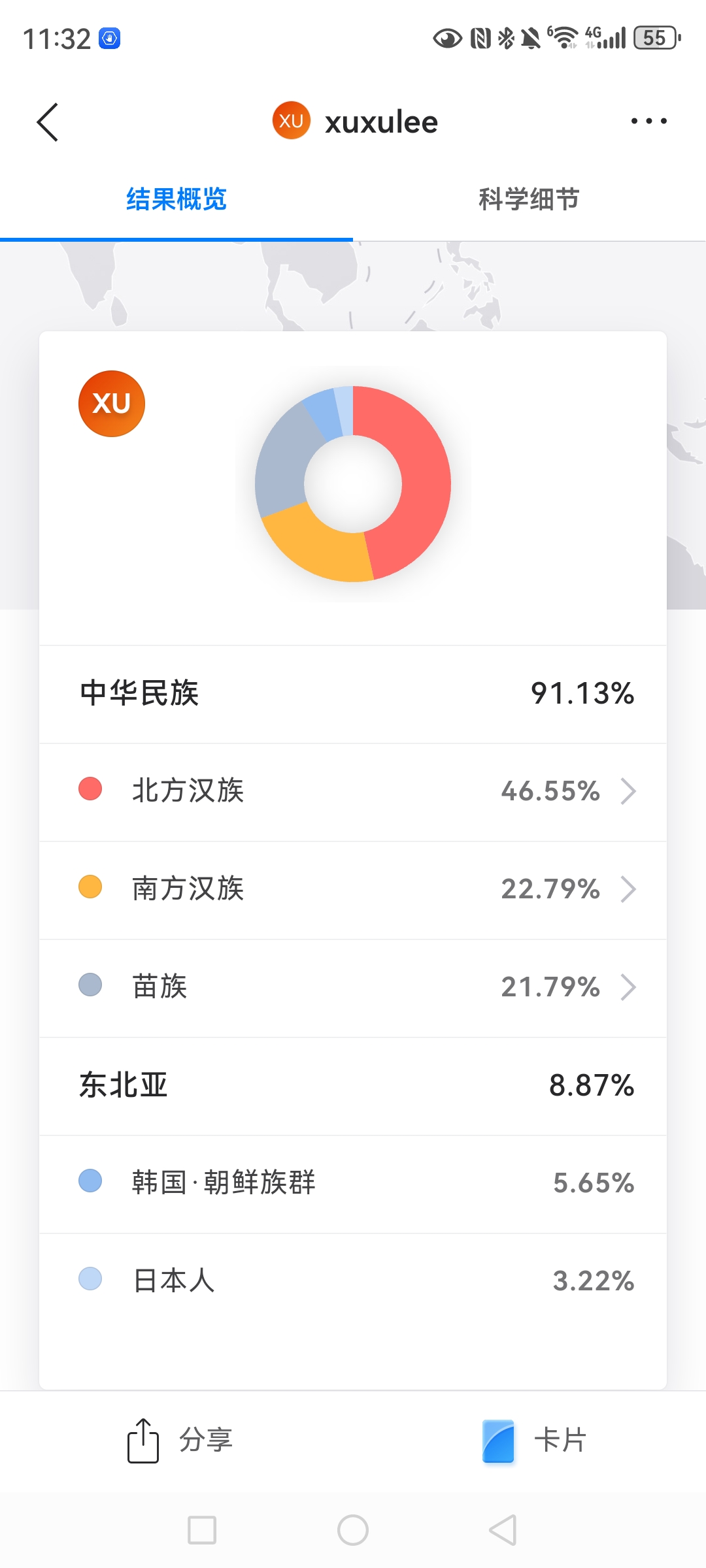Tap the 分享 share button
This screenshot has width=706, height=1568.
click(x=180, y=1440)
